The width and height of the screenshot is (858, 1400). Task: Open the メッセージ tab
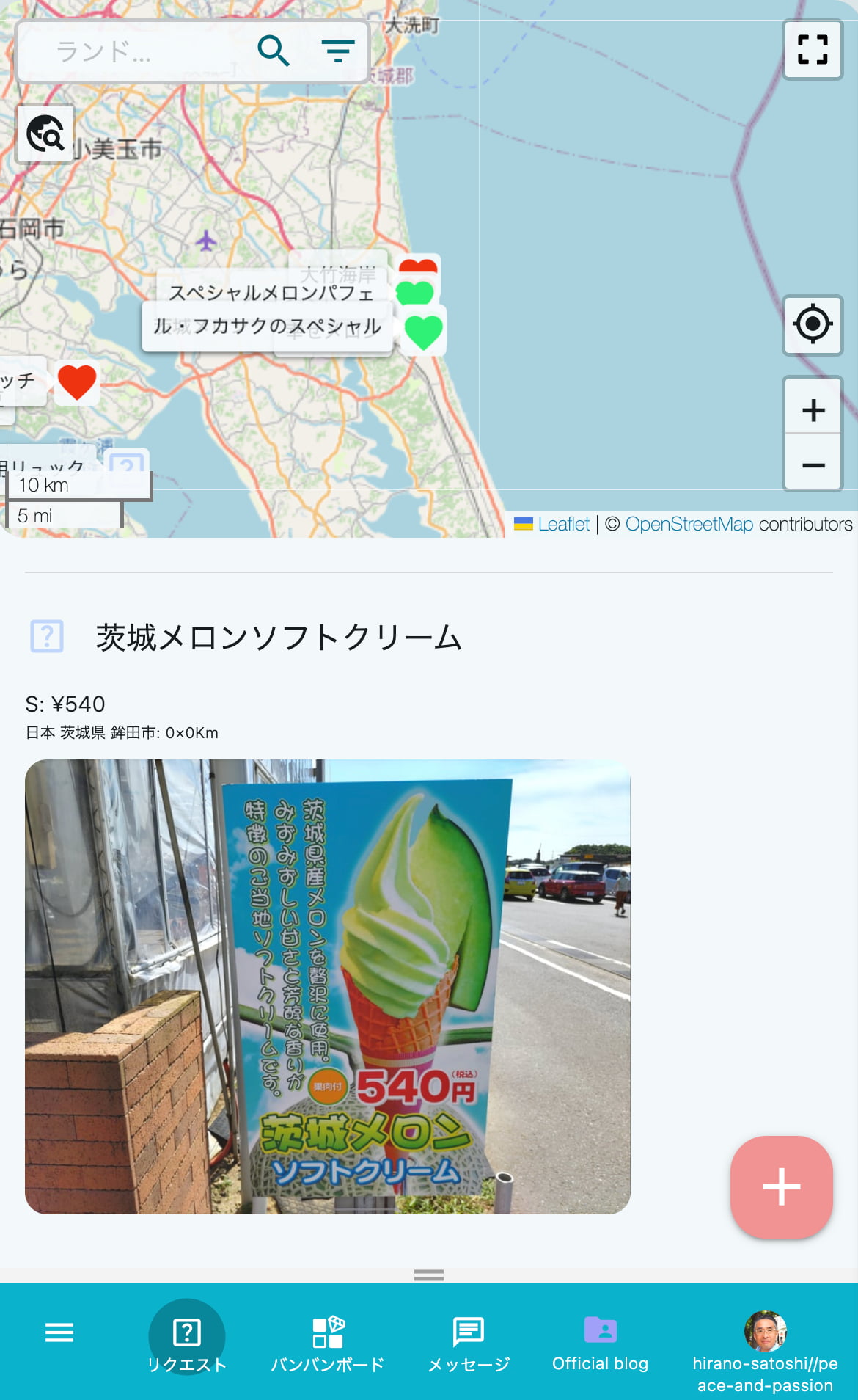469,1344
